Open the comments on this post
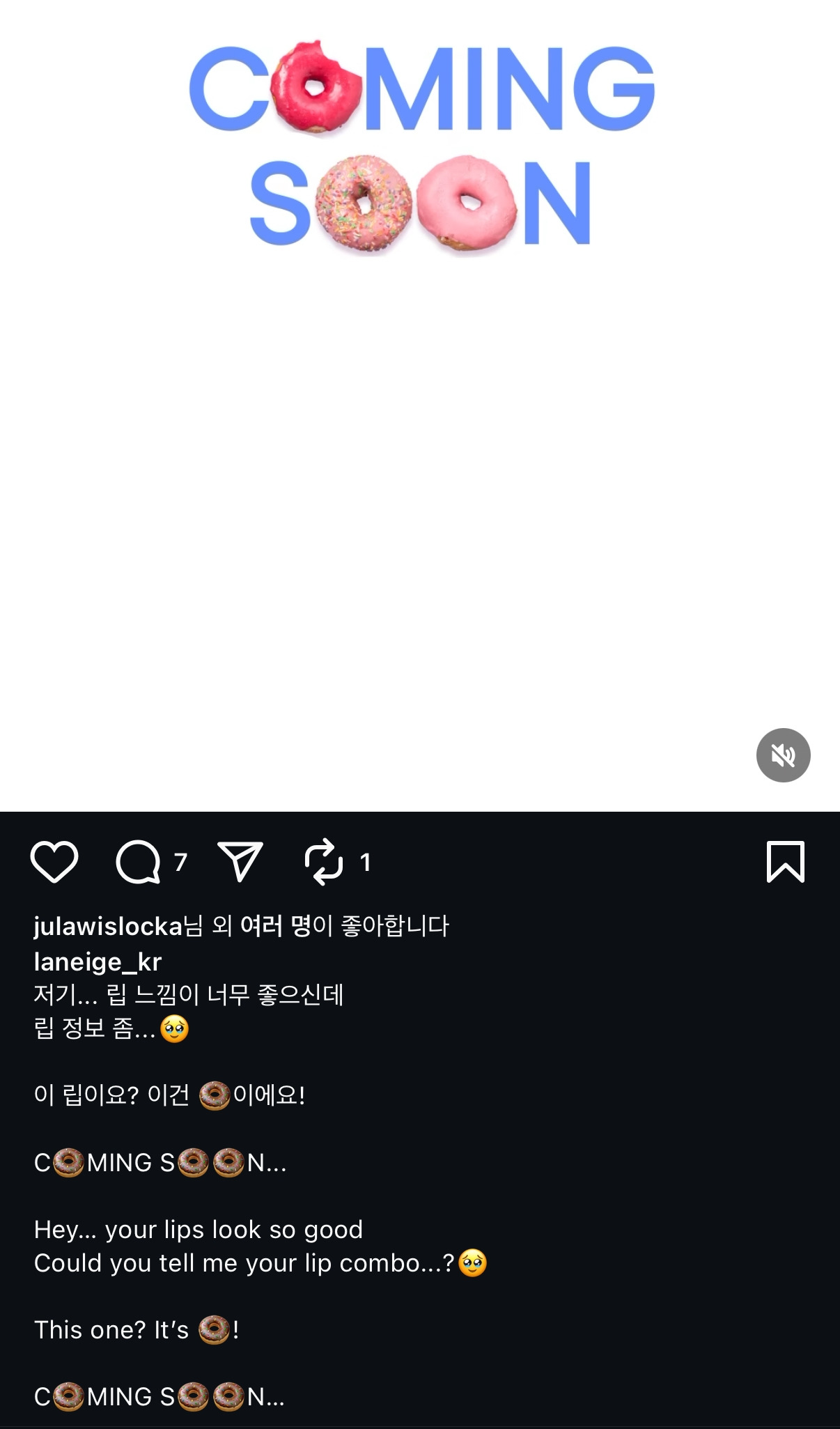The height and width of the screenshot is (1429, 840). 139,862
